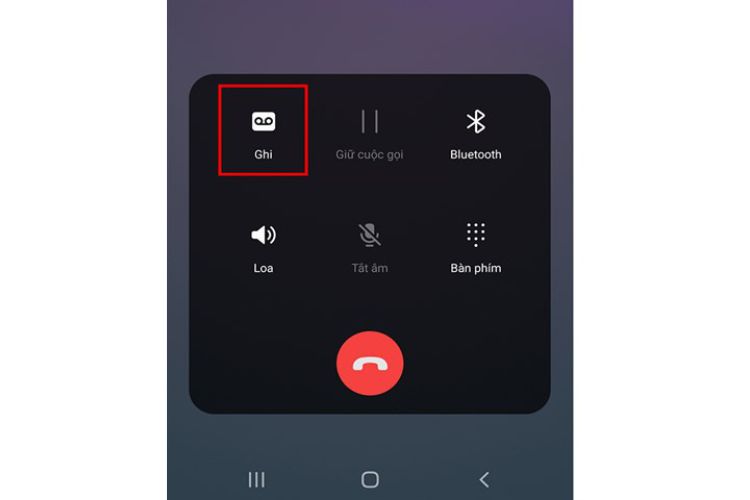The width and height of the screenshot is (750, 500).
Task: Start recording the call with Ghi
Action: coord(263,131)
